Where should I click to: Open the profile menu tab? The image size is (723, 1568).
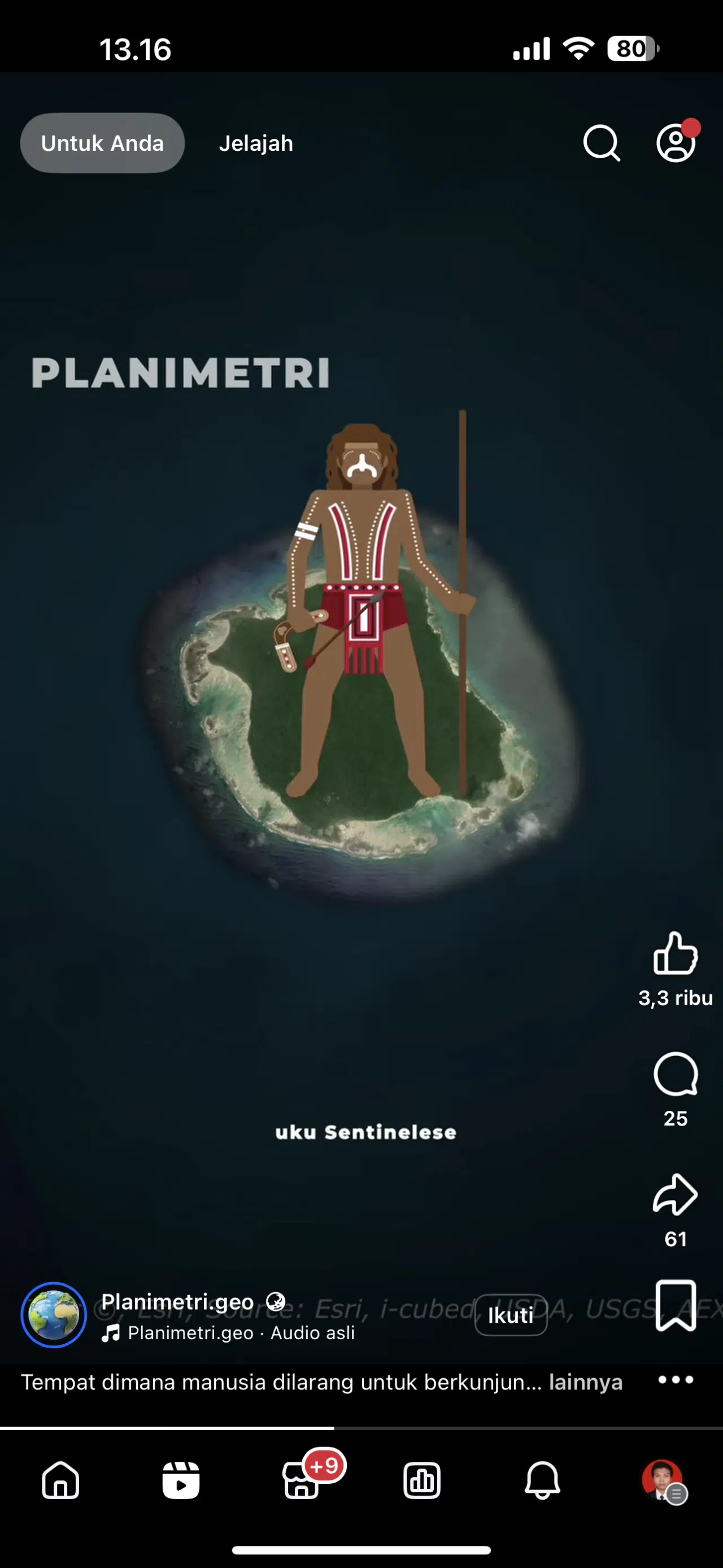pos(662,1480)
